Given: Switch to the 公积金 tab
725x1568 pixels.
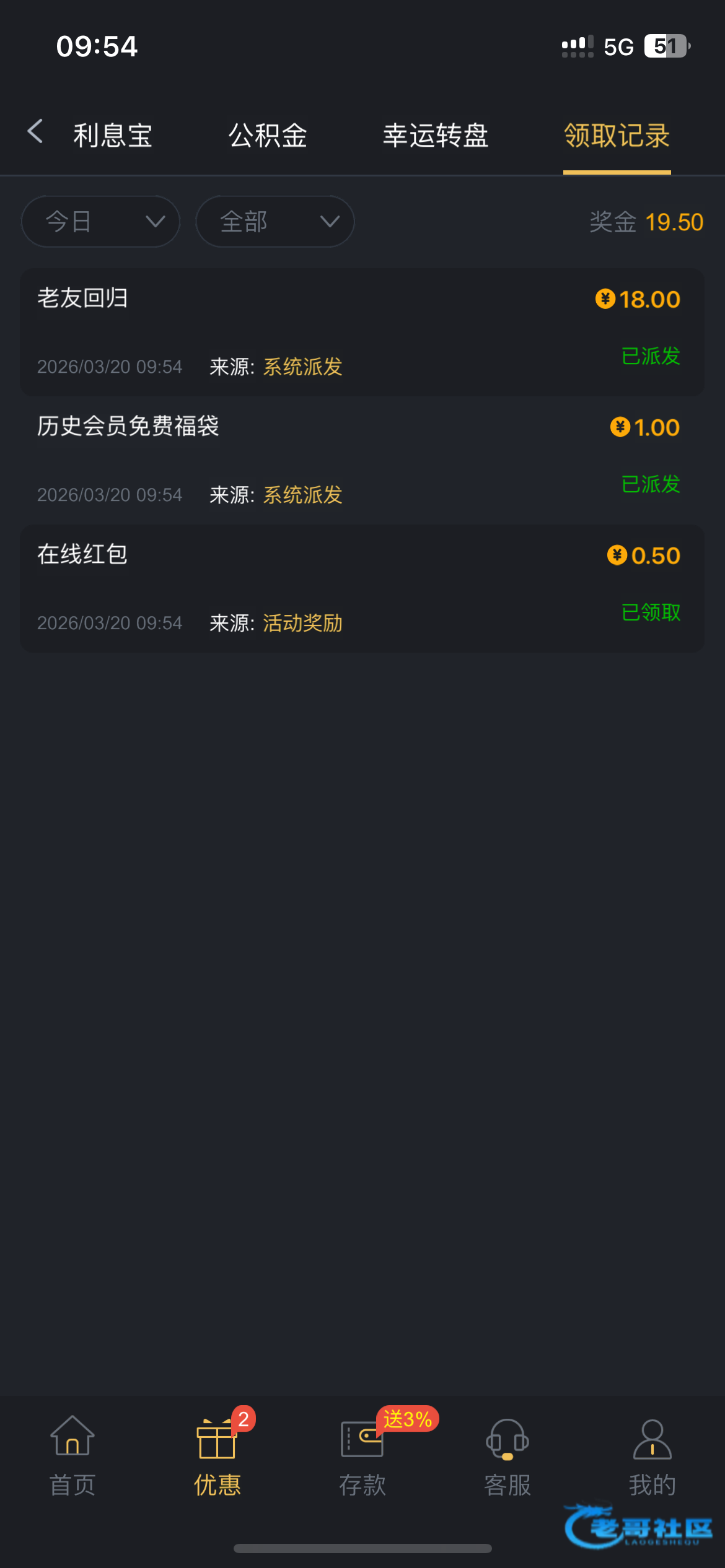Looking at the screenshot, I should click(268, 135).
